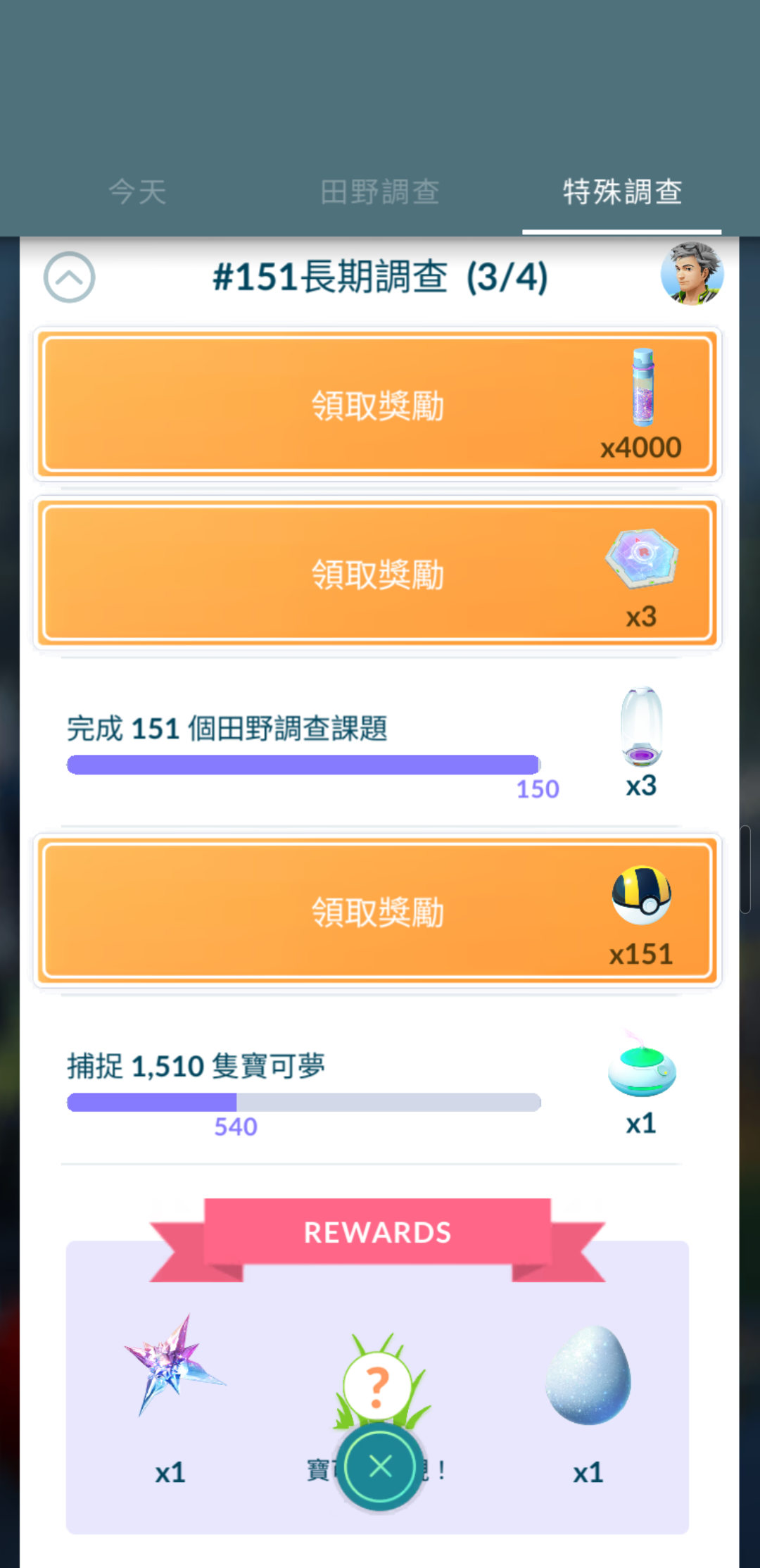Collapse the #151長期調查 section
The width and height of the screenshot is (760, 1568).
tap(69, 277)
